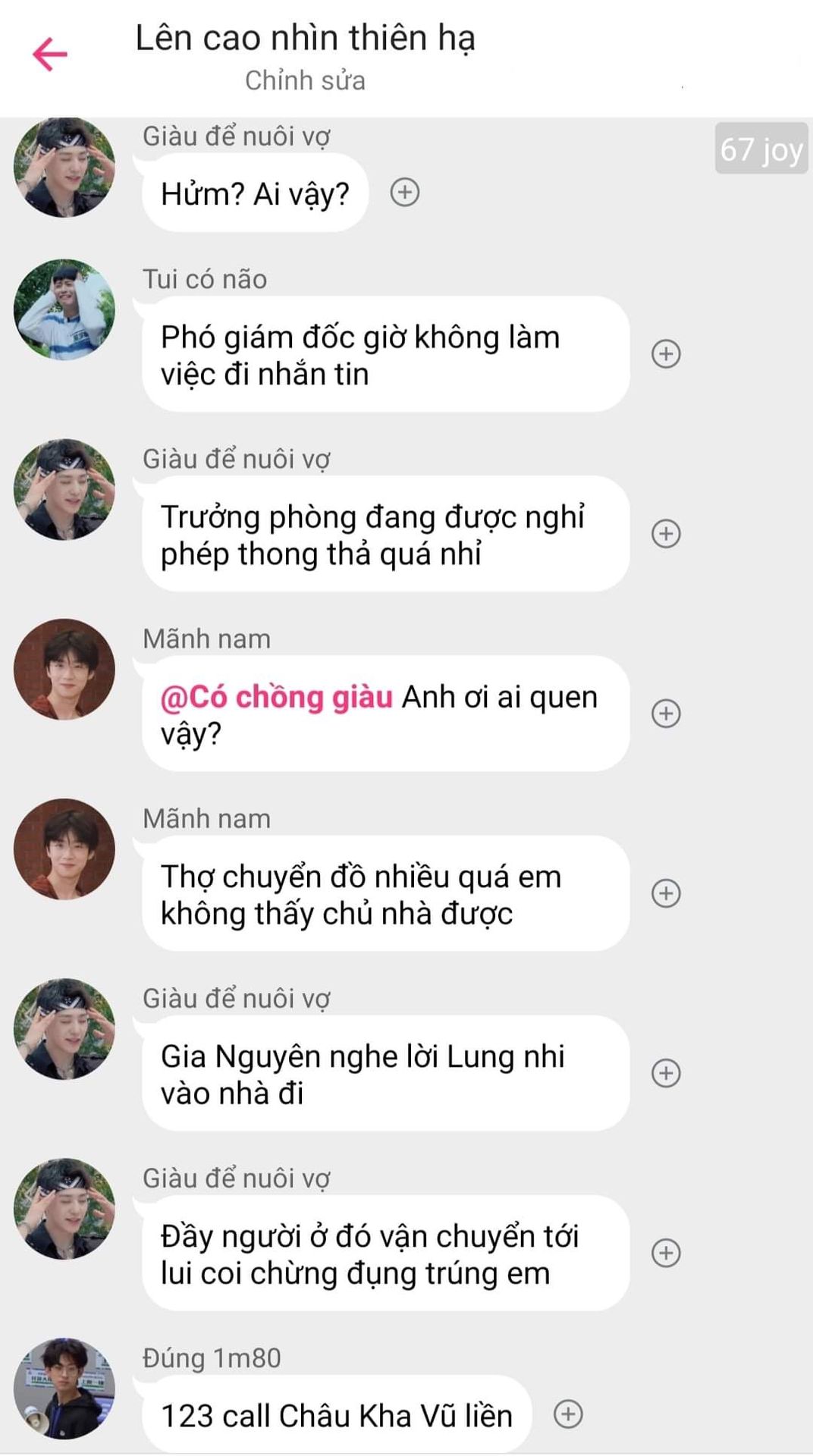Image resolution: width=813 pixels, height=1456 pixels.
Task: React to the "Gia Nguyên nghe lời" message
Action: tap(666, 1073)
